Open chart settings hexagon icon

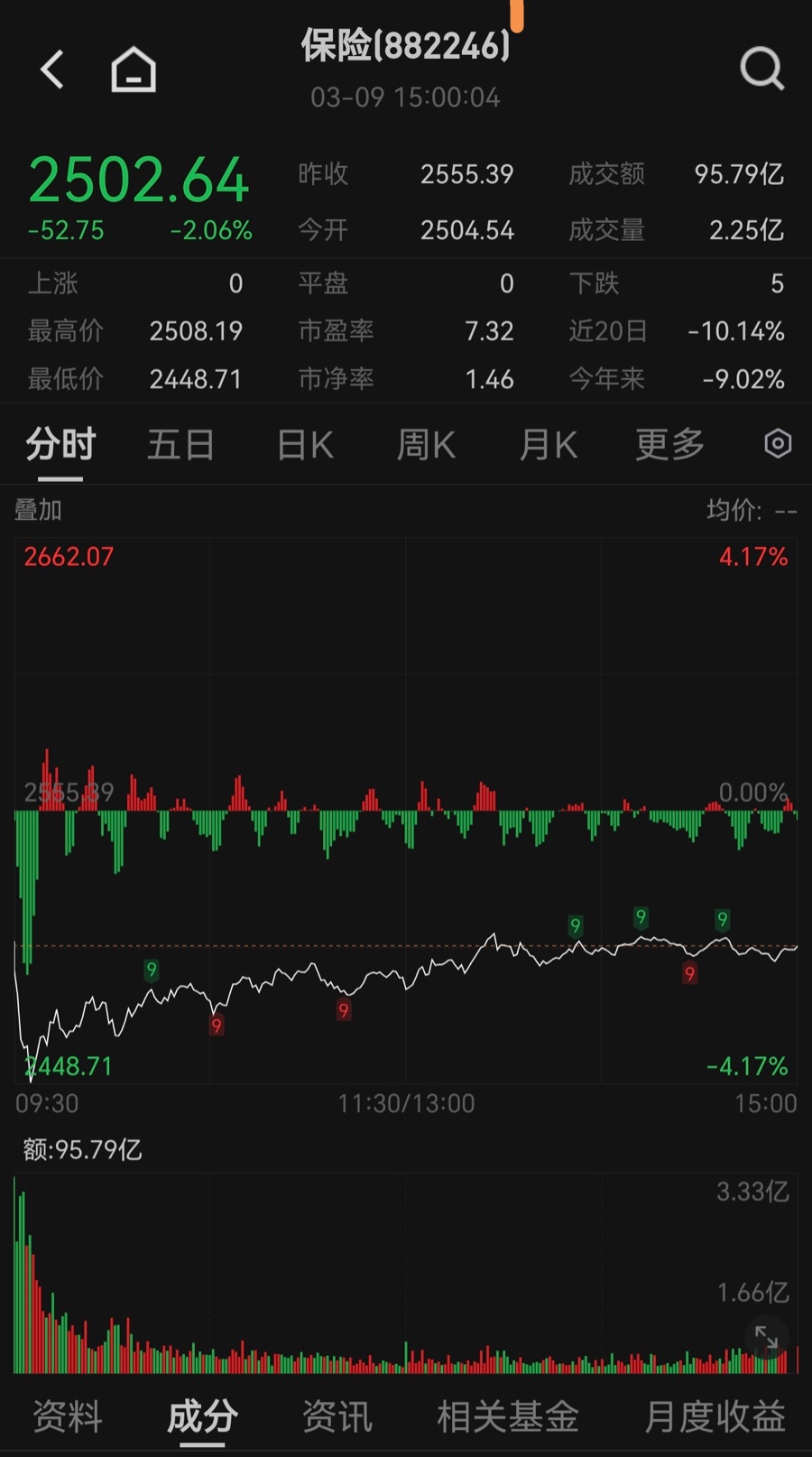click(778, 444)
